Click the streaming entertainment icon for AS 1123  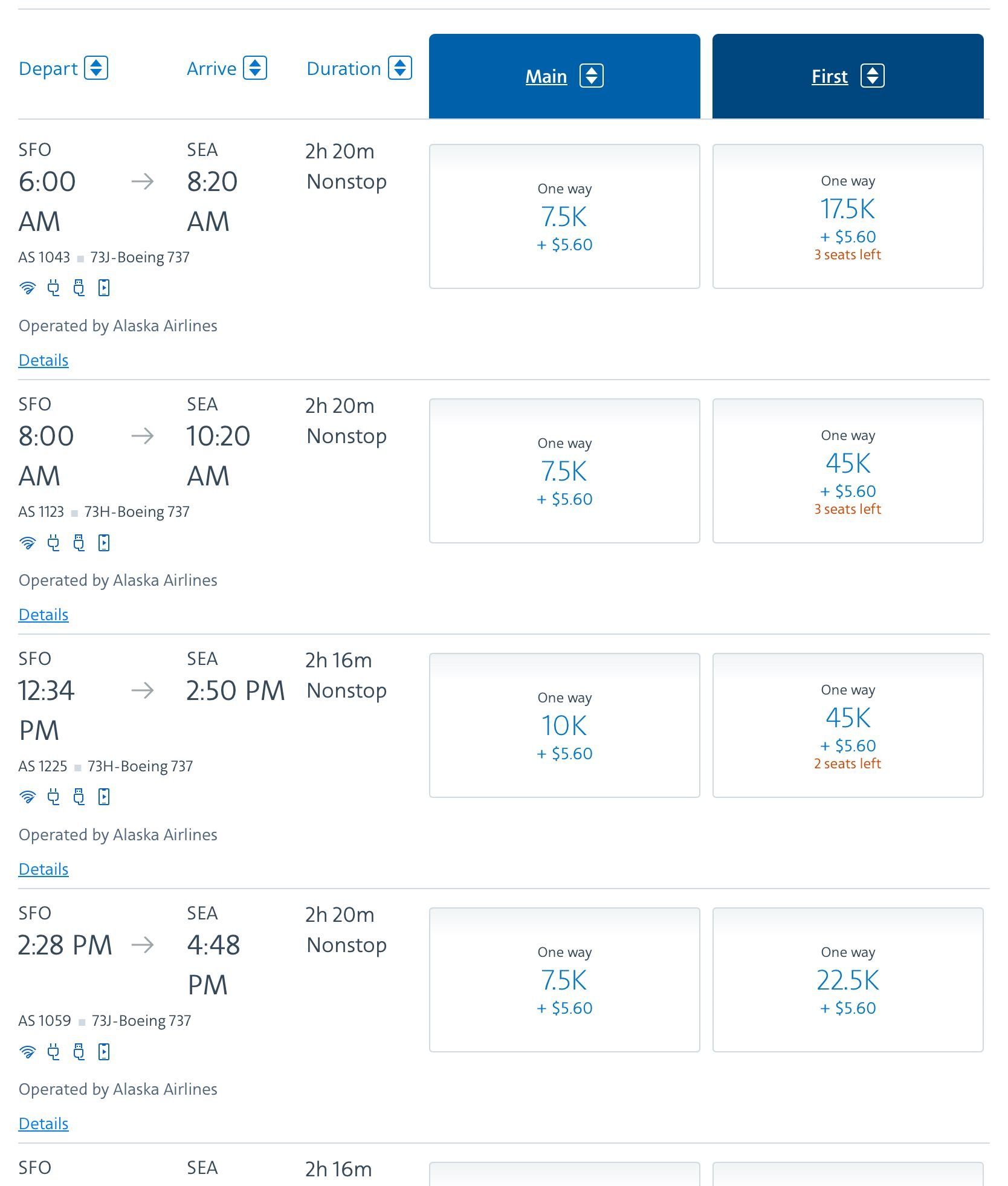point(104,542)
